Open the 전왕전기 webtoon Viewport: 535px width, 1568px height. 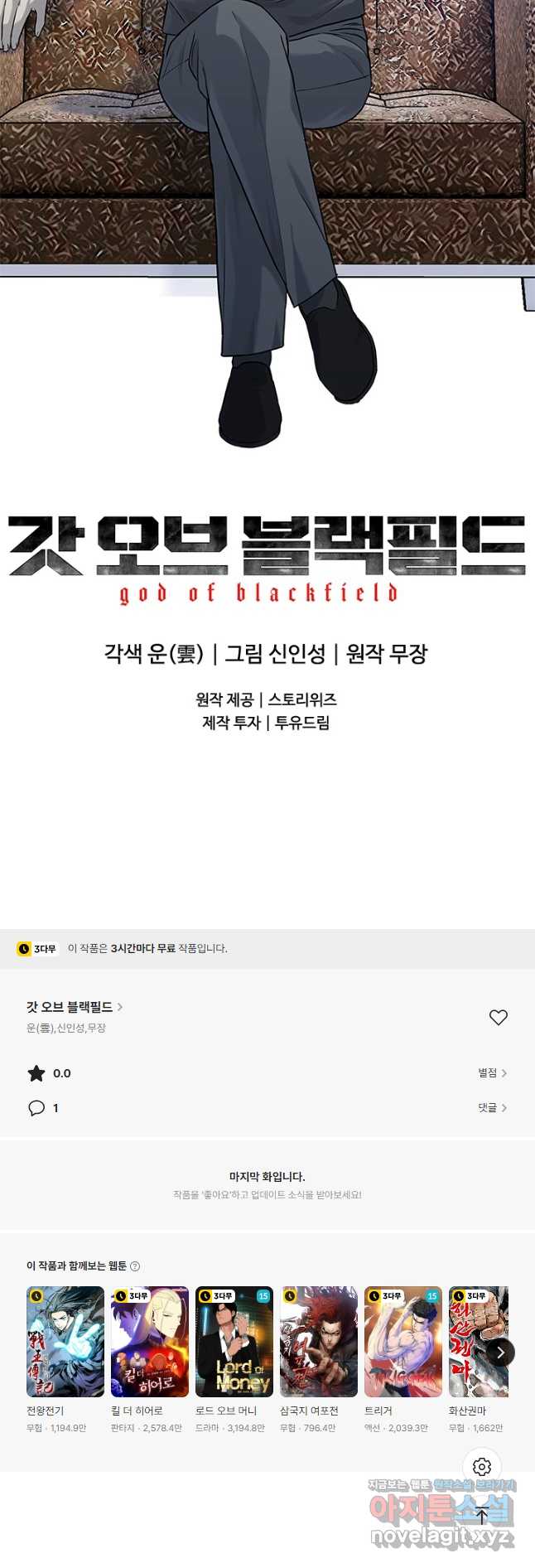(65, 1342)
